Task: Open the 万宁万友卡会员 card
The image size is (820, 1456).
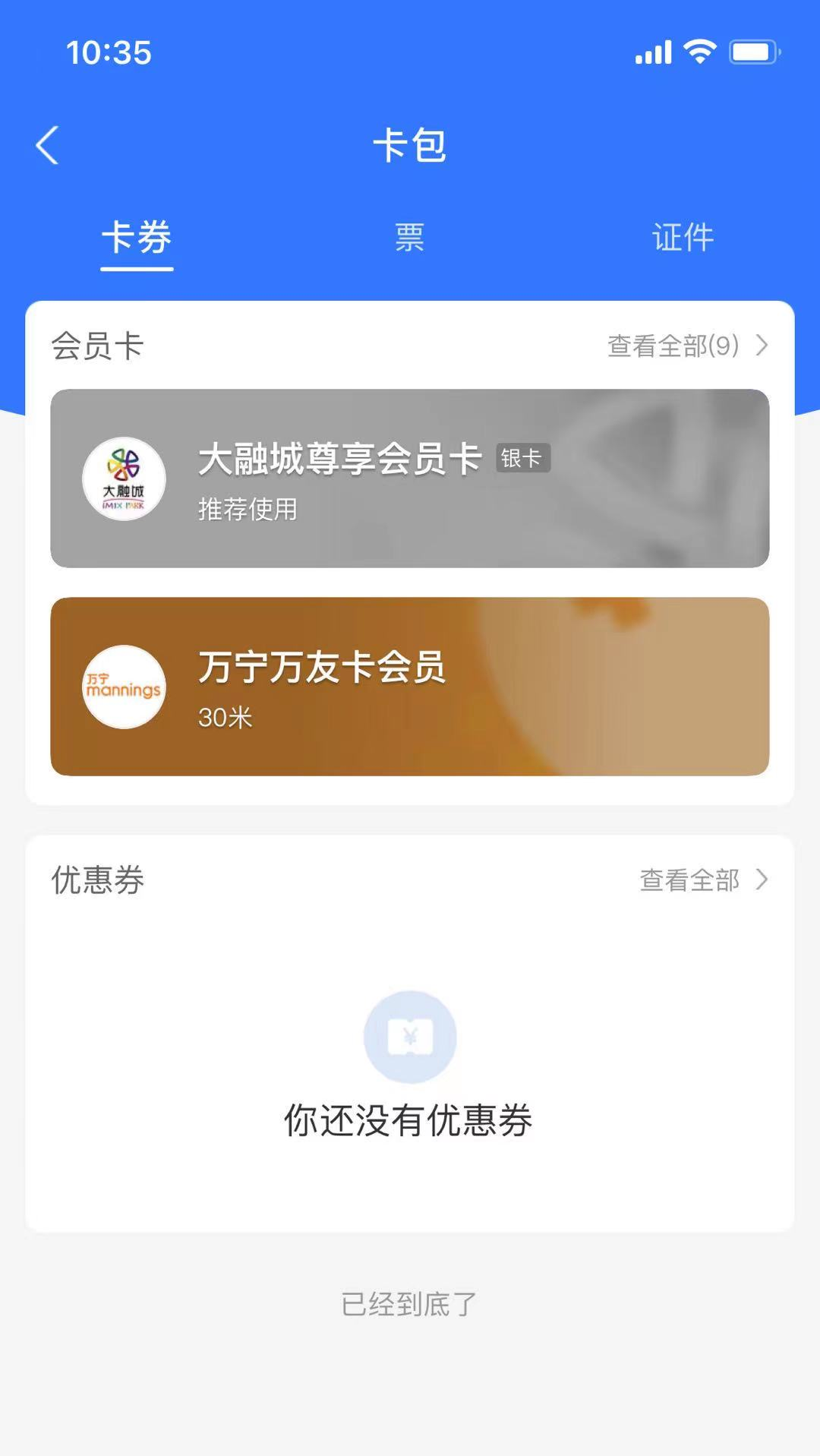Action: click(410, 687)
